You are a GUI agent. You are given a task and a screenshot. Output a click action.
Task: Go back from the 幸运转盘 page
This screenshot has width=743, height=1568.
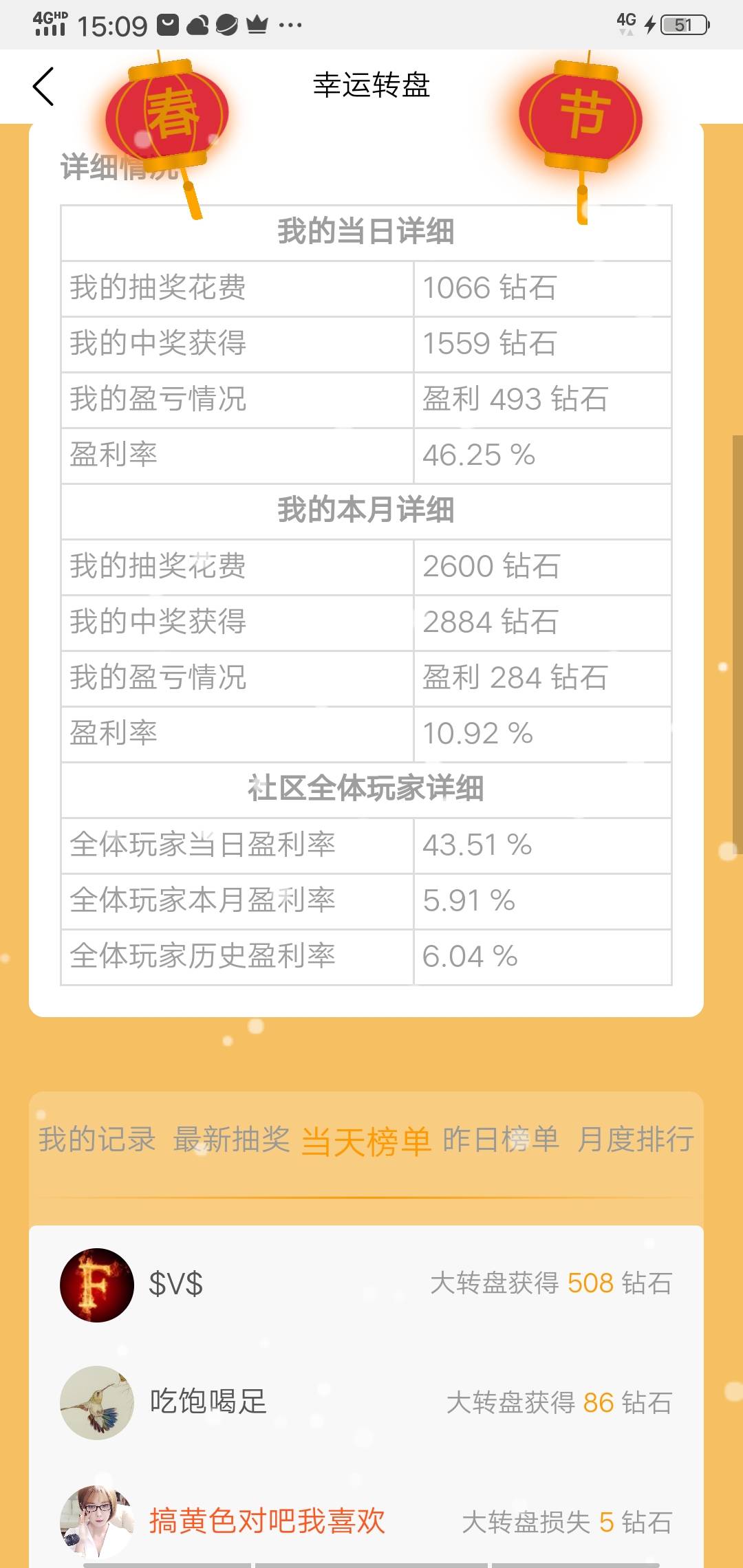pos(43,87)
